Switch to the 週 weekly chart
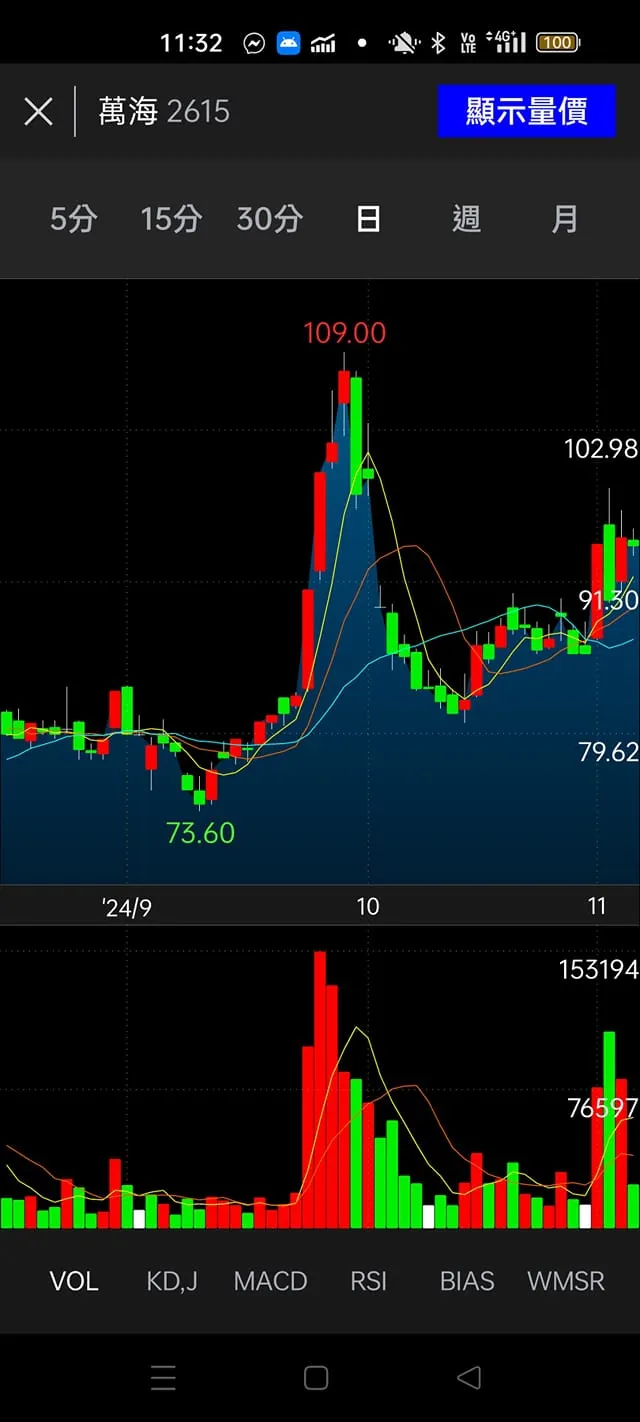 pyautogui.click(x=466, y=219)
